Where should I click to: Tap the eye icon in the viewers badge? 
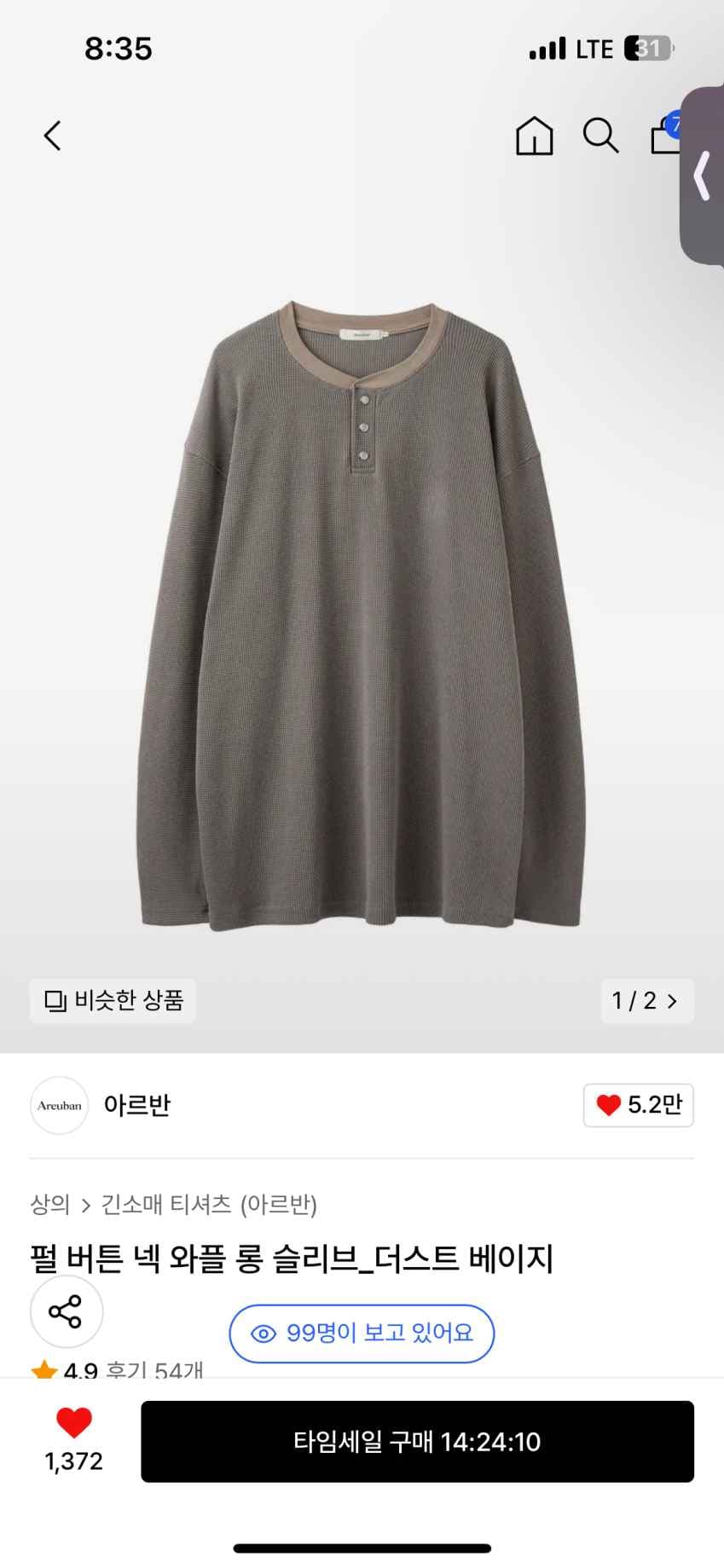pyautogui.click(x=269, y=1334)
